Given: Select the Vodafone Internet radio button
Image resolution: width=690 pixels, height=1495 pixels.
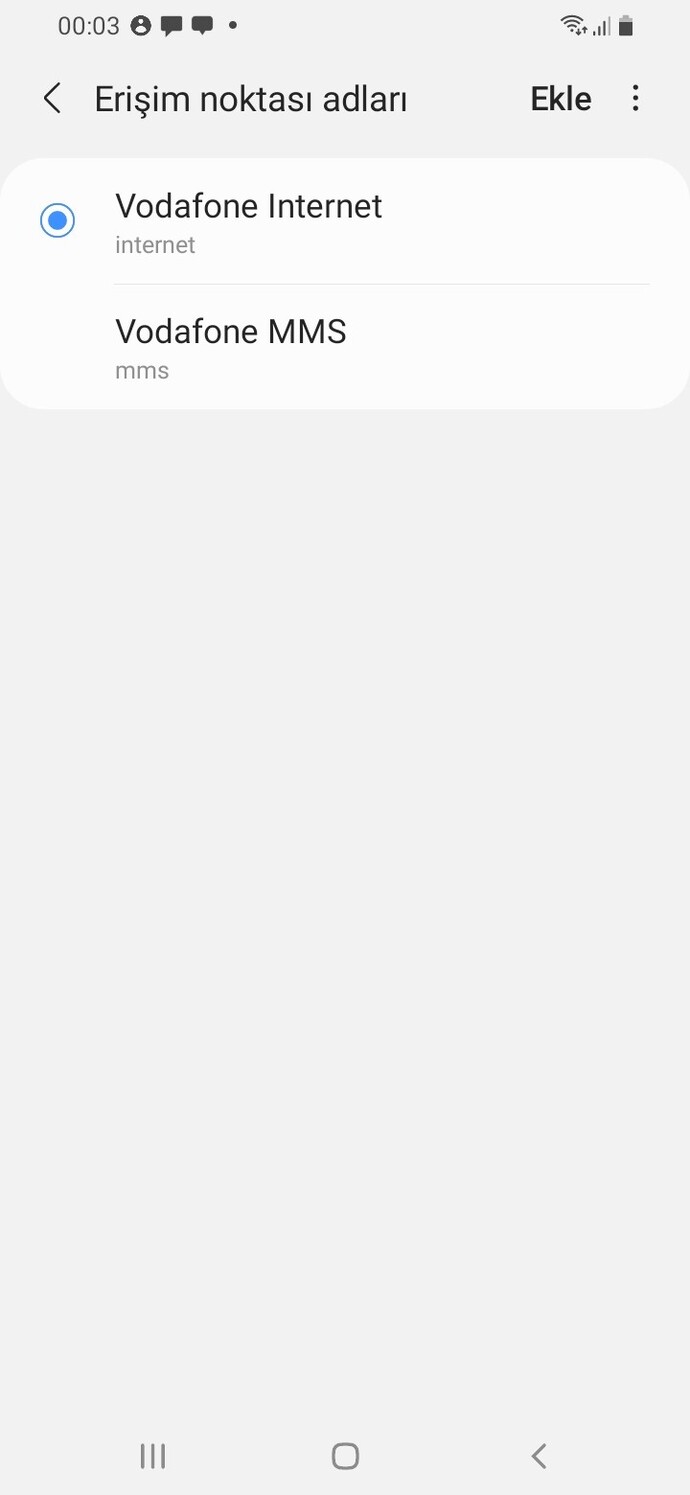Looking at the screenshot, I should 58,221.
